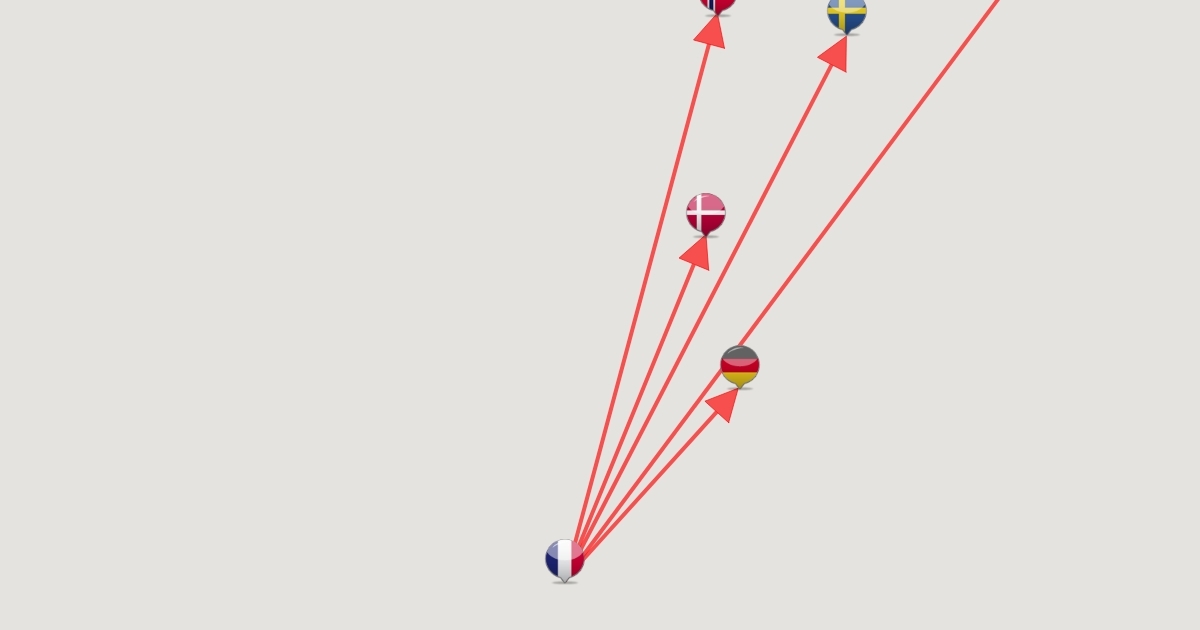Open the Germany flag pin

pyautogui.click(x=740, y=365)
